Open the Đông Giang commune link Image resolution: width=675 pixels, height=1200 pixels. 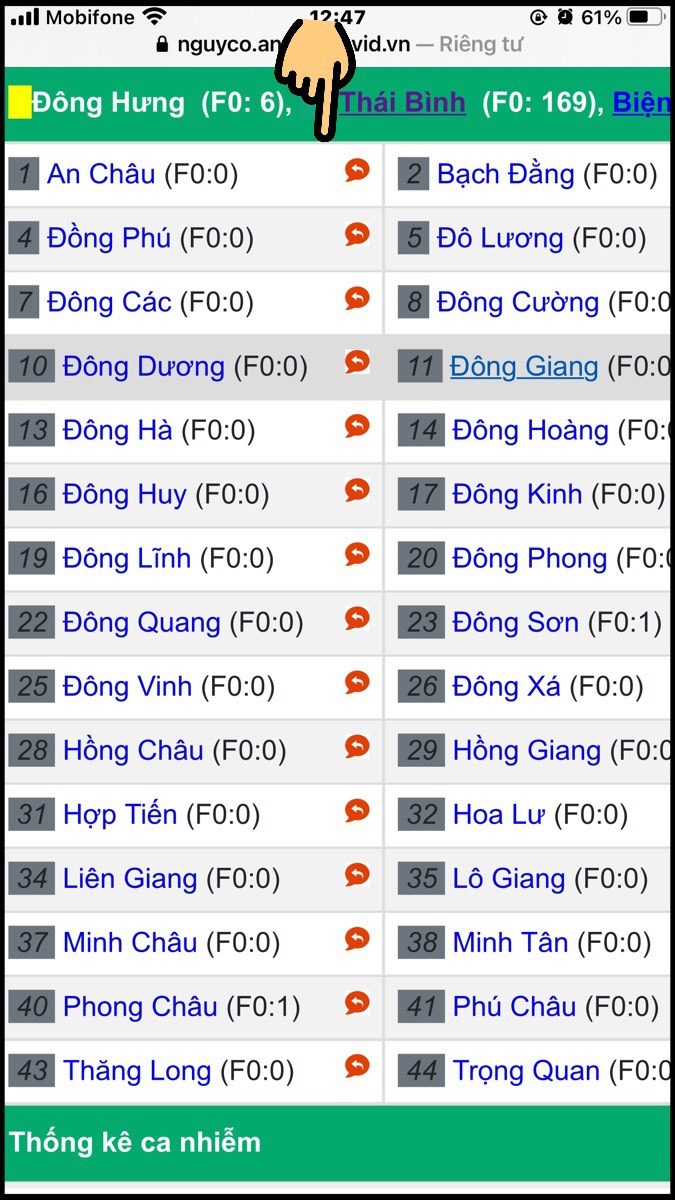pyautogui.click(x=524, y=367)
